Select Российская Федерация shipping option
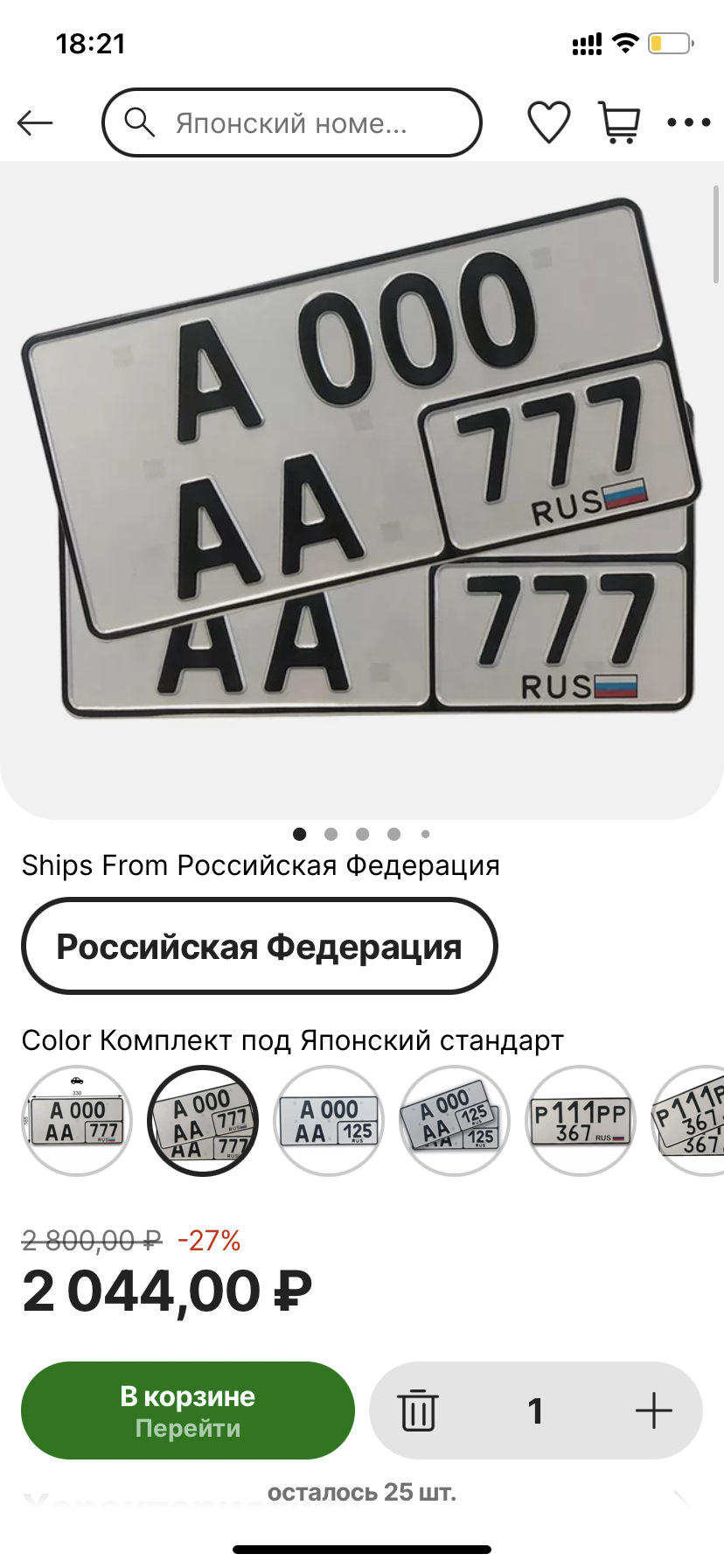The width and height of the screenshot is (724, 1568). 260,947
